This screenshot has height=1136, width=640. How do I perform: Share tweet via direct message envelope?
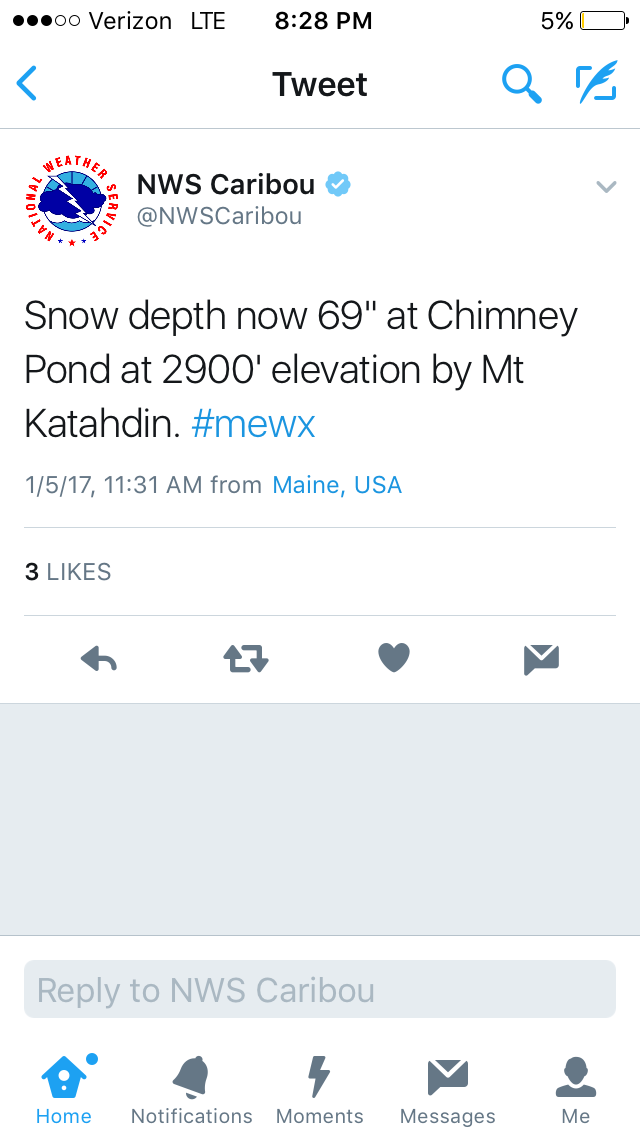(x=541, y=659)
